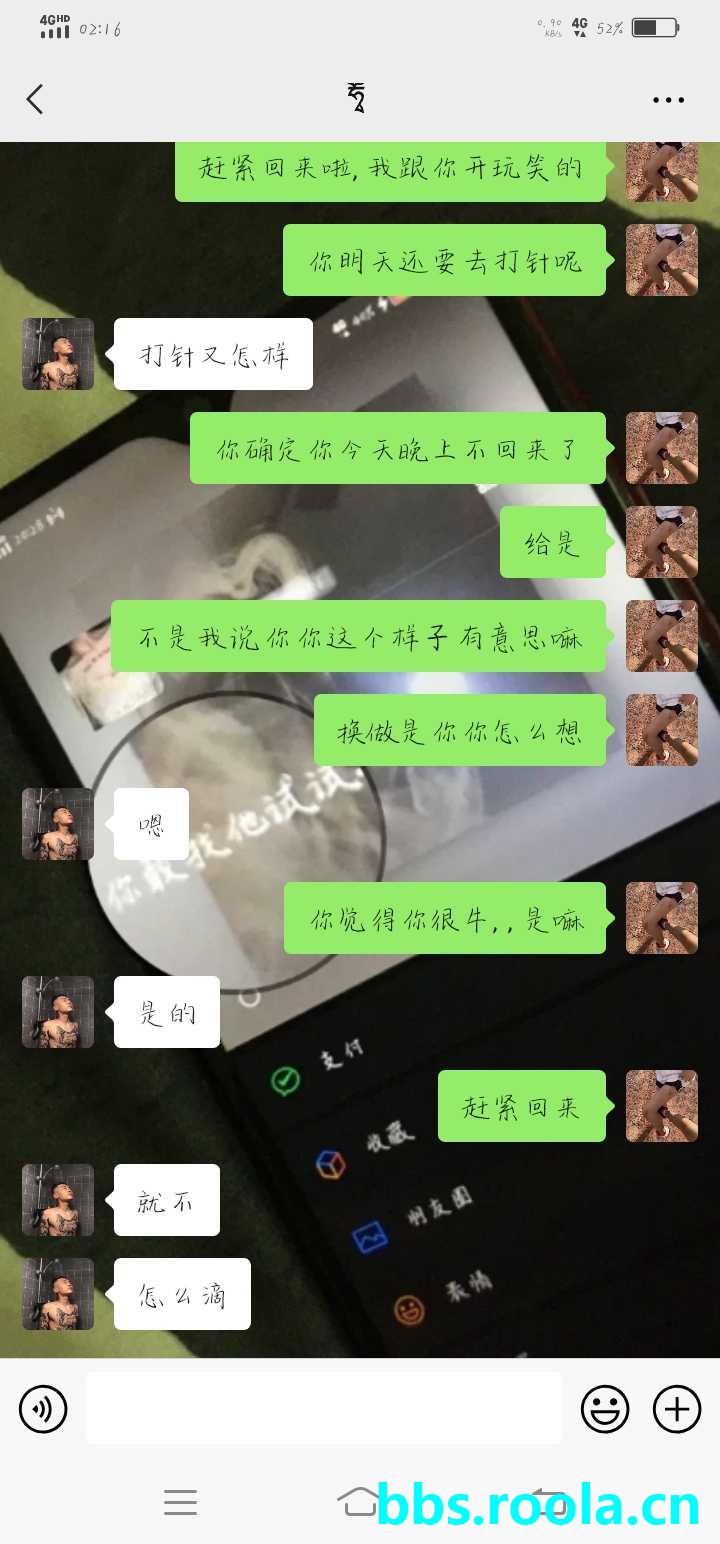The height and width of the screenshot is (1544, 720).
Task: Go back from the chat
Action: 35,99
